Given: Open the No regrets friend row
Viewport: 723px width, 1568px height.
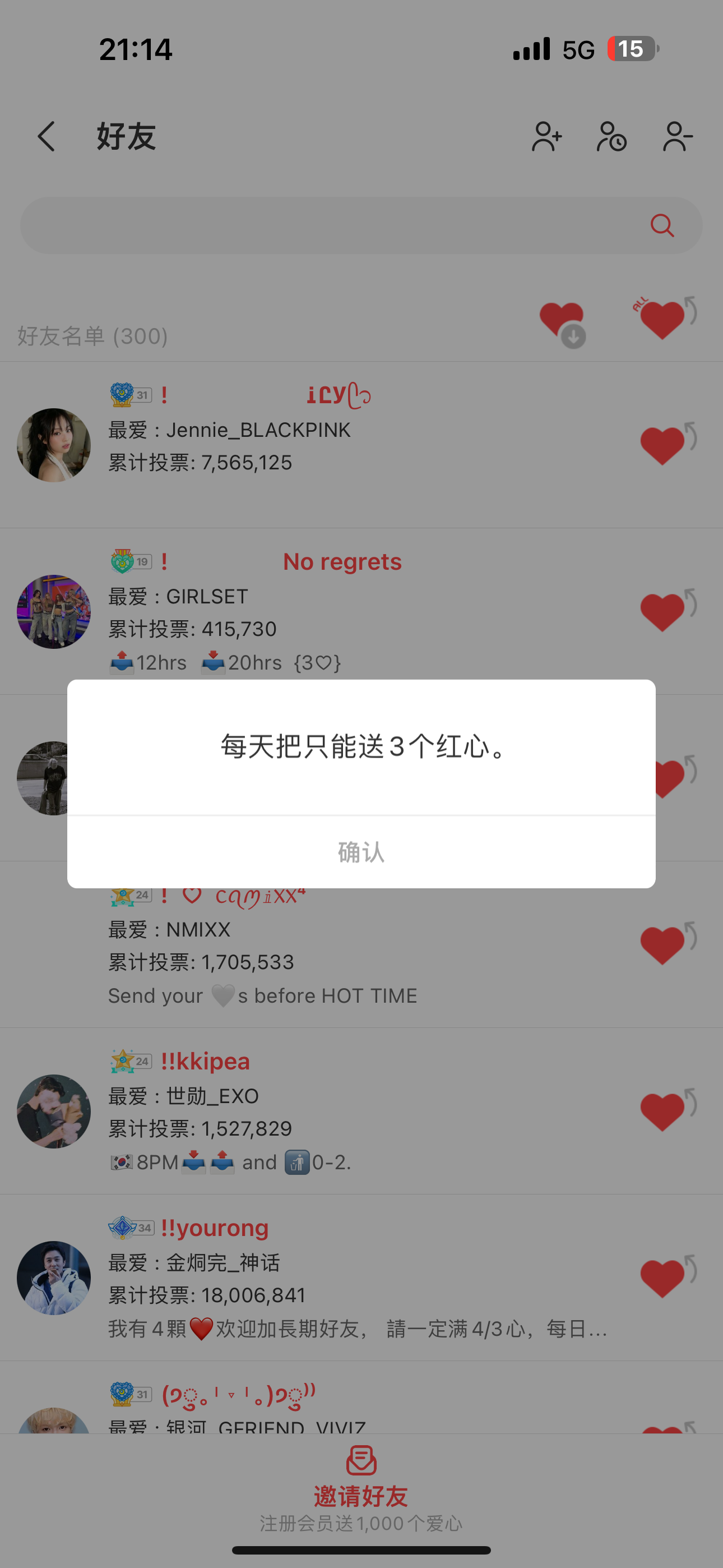Looking at the screenshot, I should [x=341, y=611].
